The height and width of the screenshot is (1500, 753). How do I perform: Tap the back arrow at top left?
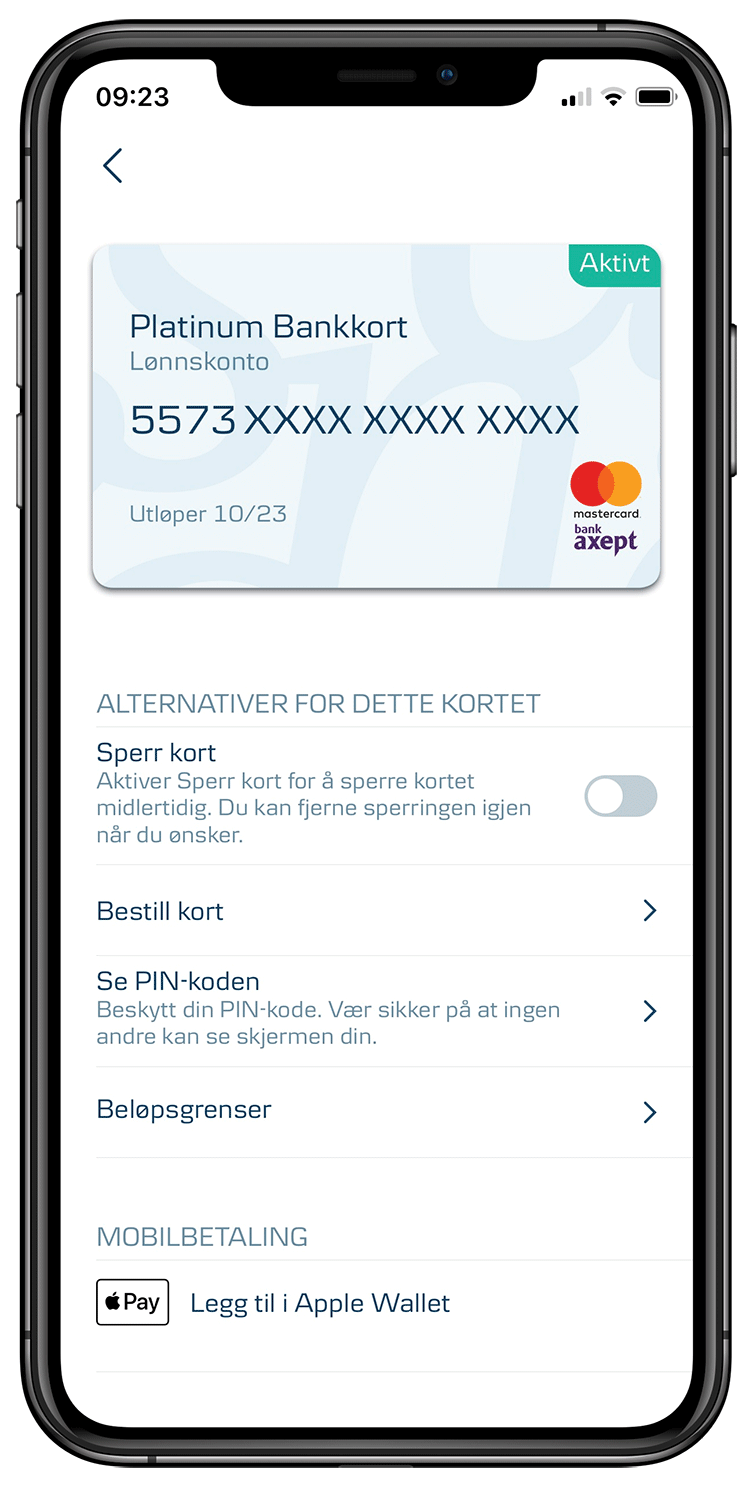pyautogui.click(x=112, y=166)
